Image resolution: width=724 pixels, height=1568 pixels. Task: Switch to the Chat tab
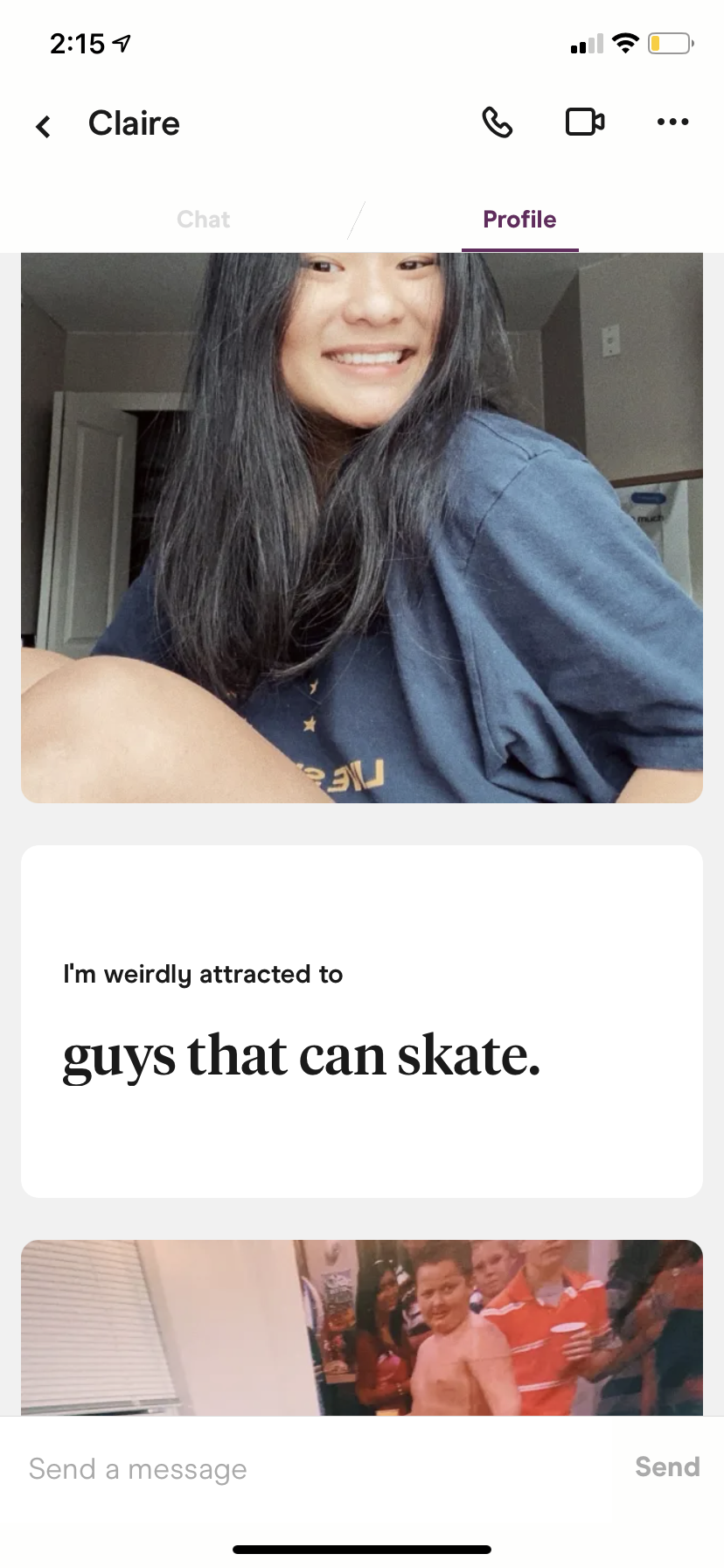click(203, 219)
